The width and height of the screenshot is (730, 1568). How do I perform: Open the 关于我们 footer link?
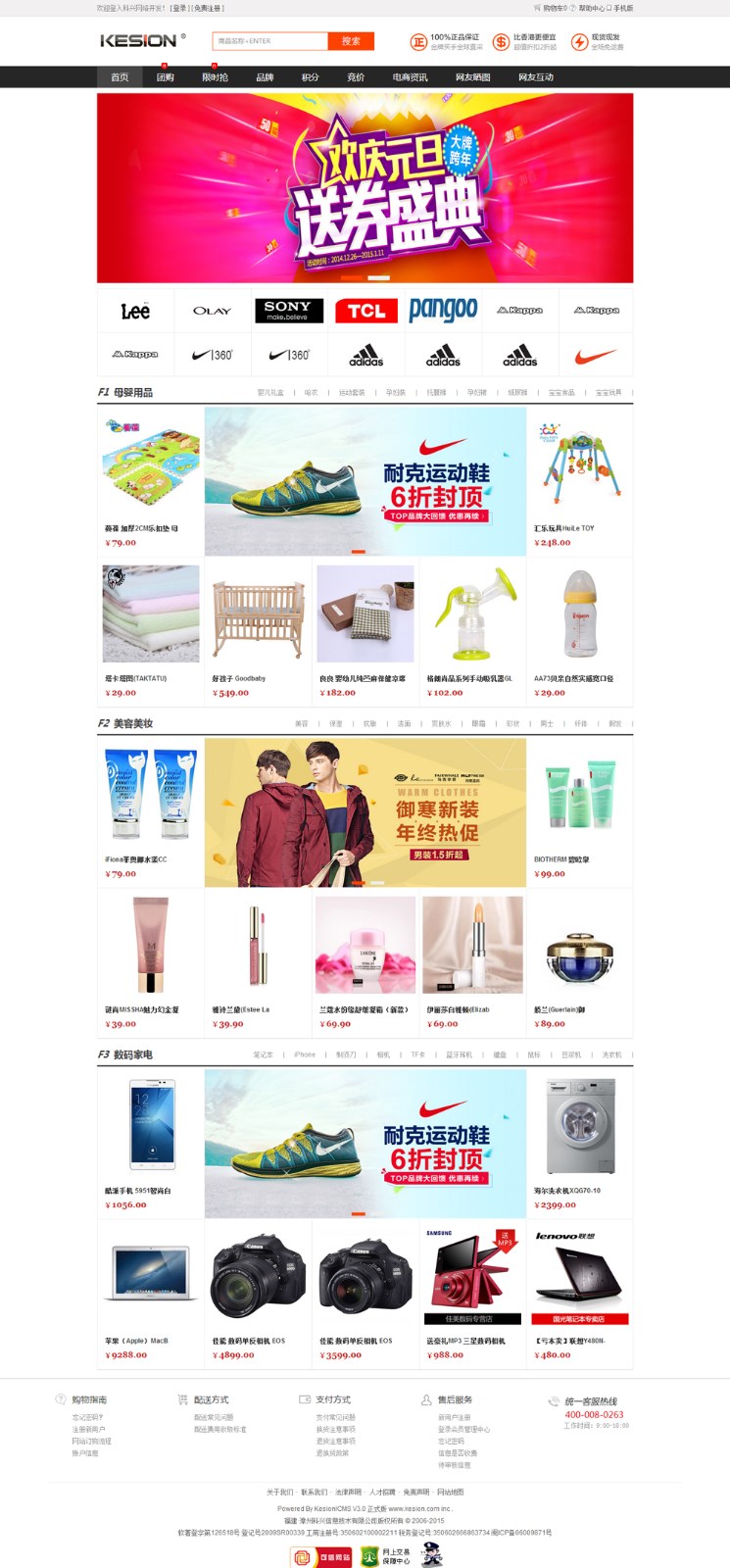point(279,1493)
